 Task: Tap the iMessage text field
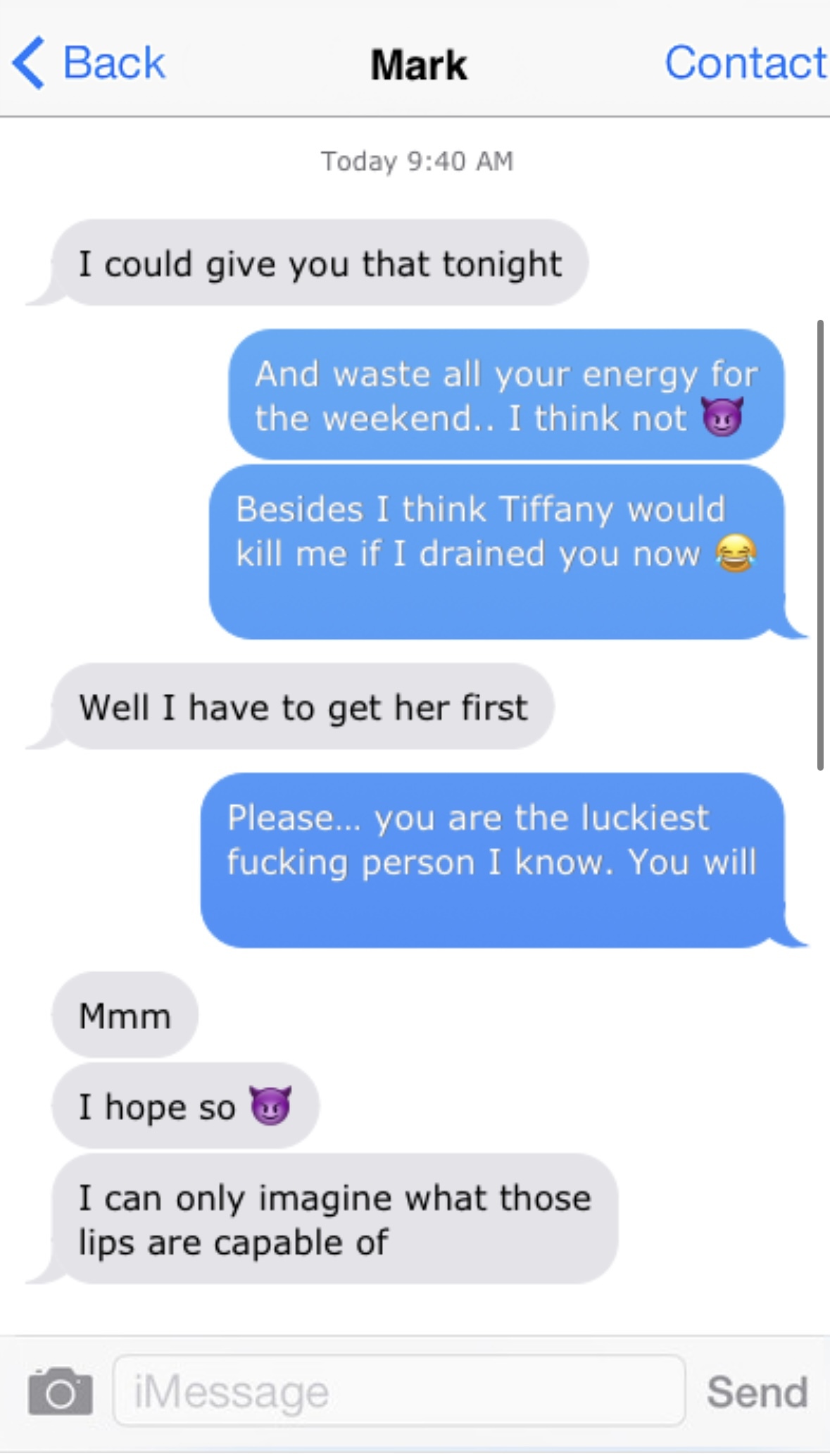click(399, 1391)
